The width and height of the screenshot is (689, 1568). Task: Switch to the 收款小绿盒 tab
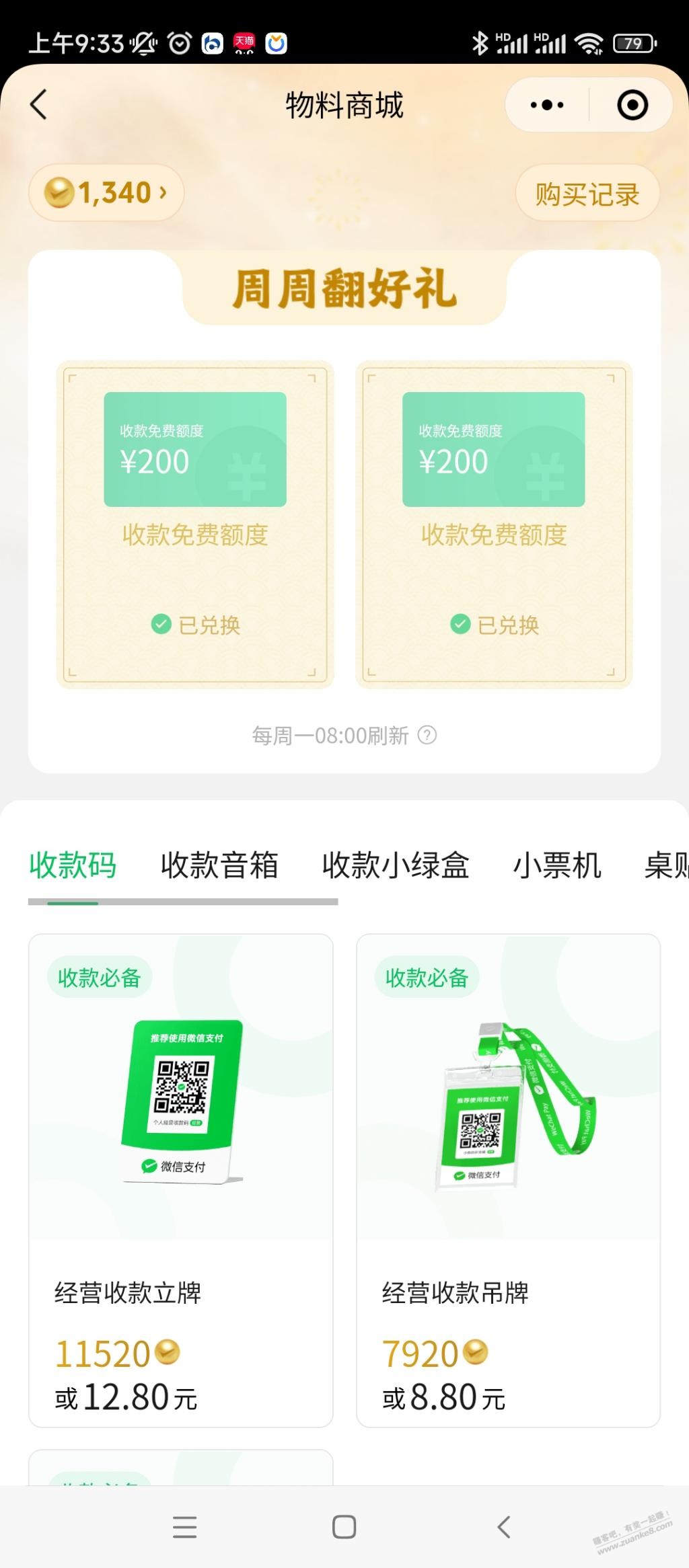396,865
